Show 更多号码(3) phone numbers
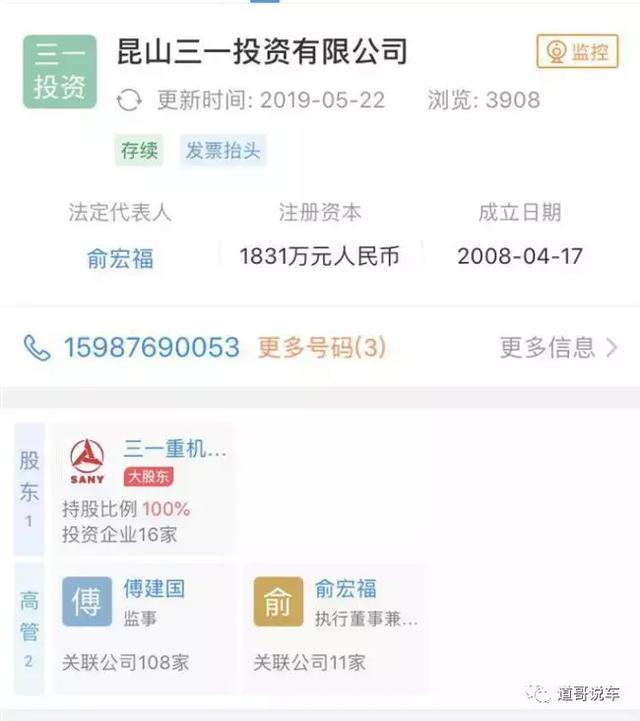Image resolution: width=640 pixels, height=721 pixels. click(x=322, y=347)
